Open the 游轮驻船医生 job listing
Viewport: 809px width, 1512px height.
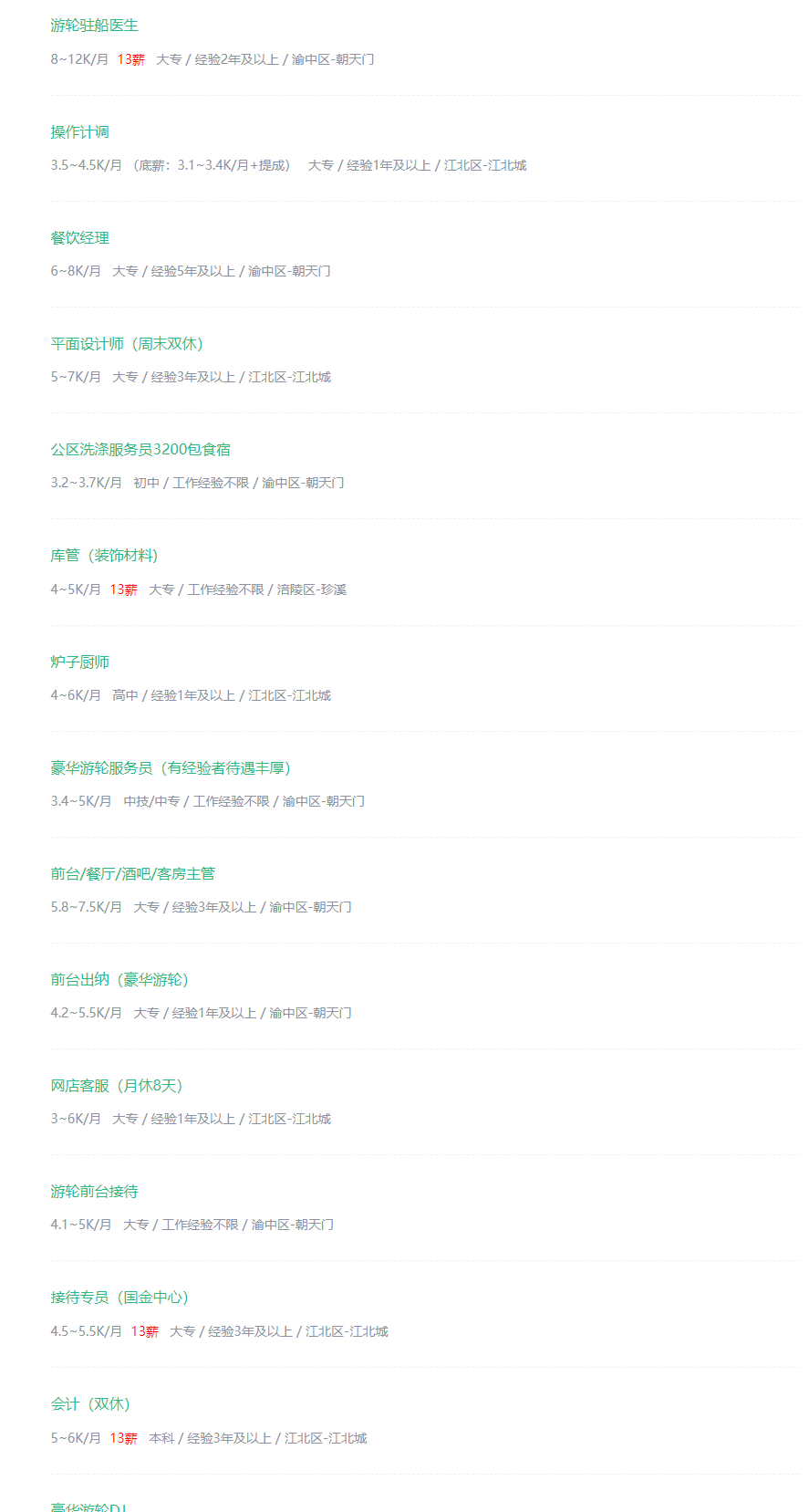pos(95,26)
